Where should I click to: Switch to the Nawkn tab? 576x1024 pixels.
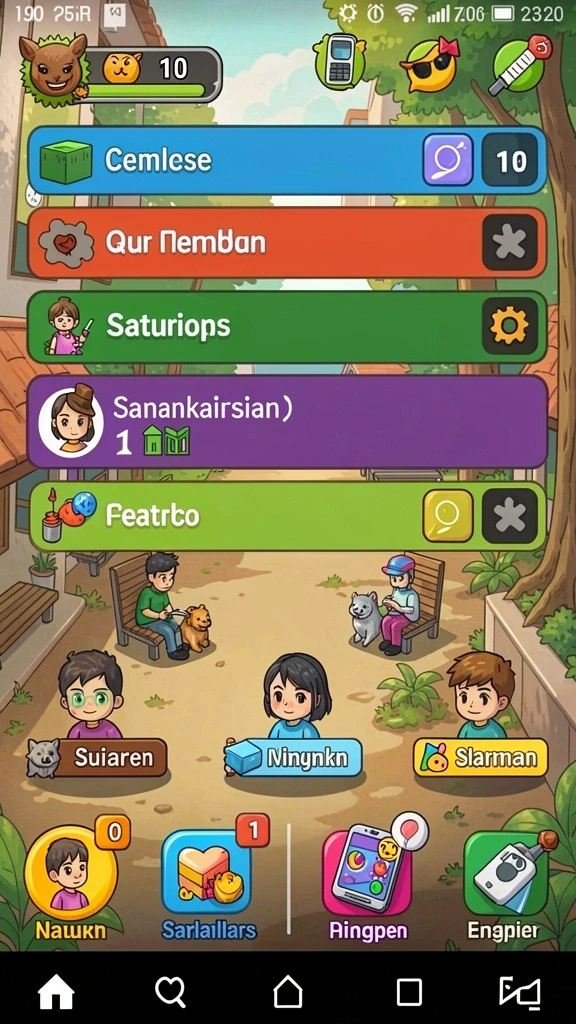(71, 882)
